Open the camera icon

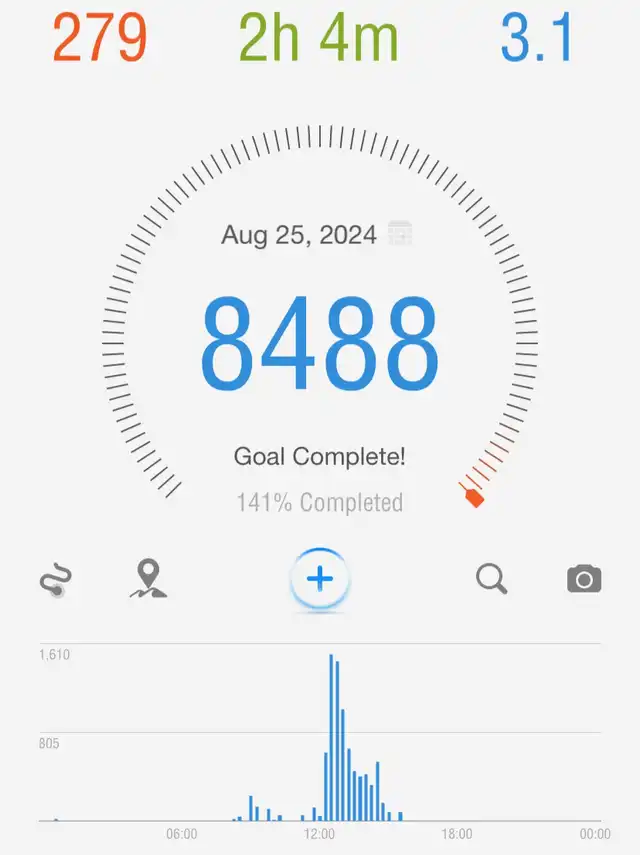coord(584,579)
